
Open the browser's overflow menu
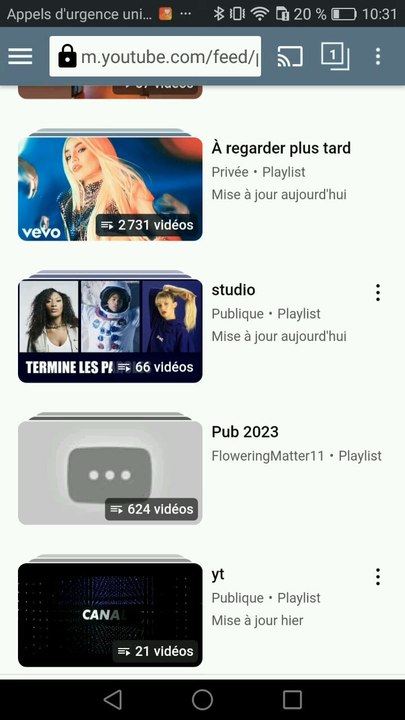[x=377, y=56]
